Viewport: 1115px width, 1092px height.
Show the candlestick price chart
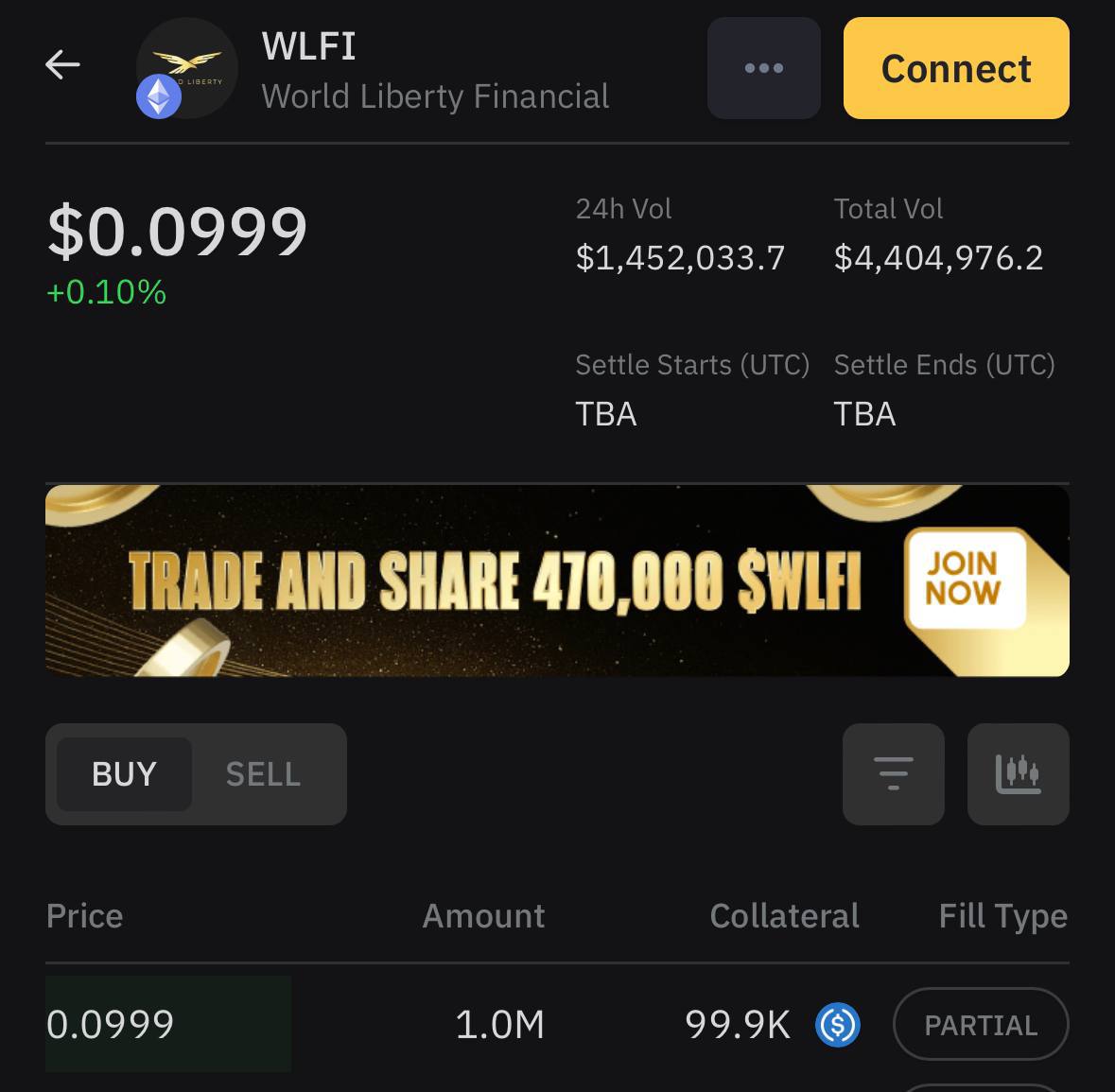click(x=1018, y=774)
